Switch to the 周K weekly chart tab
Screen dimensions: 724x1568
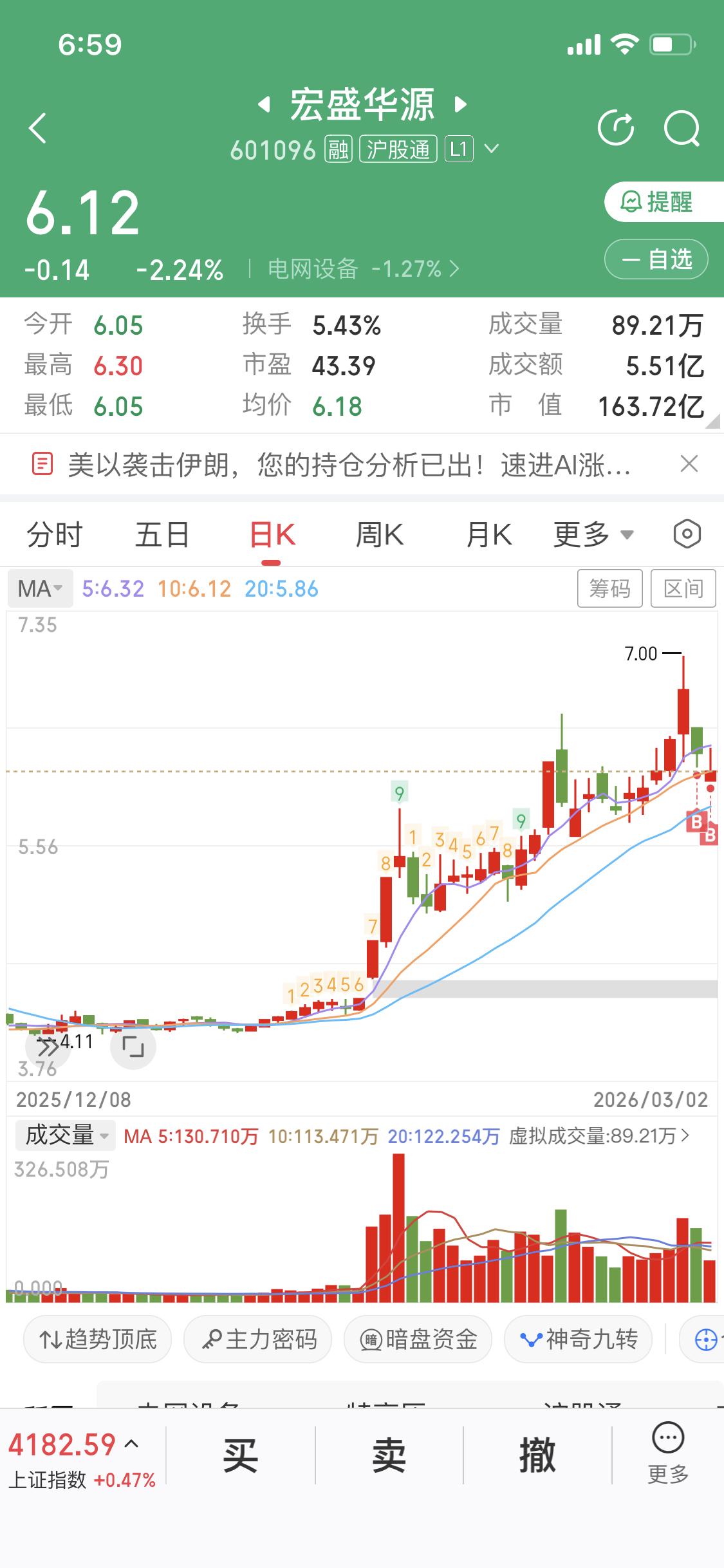(x=380, y=534)
